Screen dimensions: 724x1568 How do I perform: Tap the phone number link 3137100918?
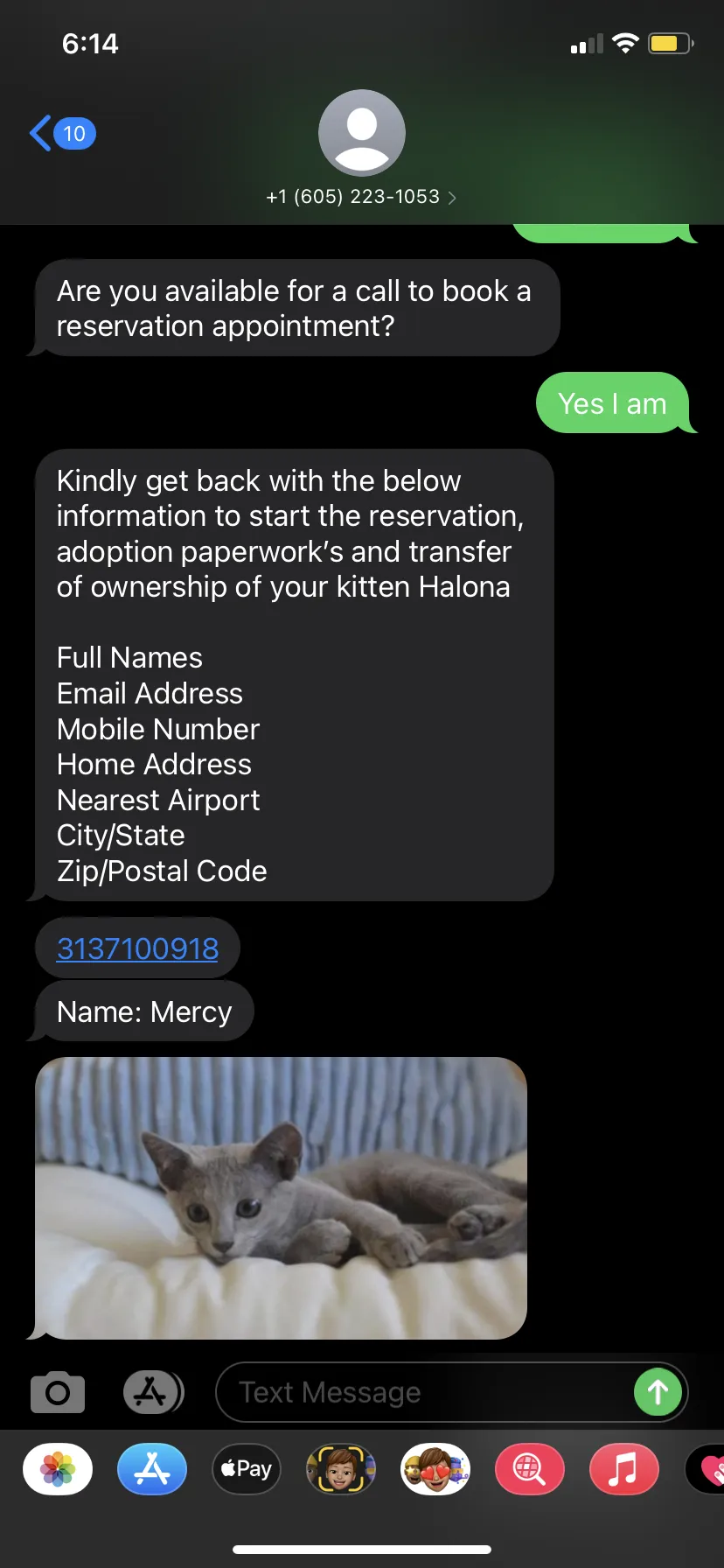137,948
